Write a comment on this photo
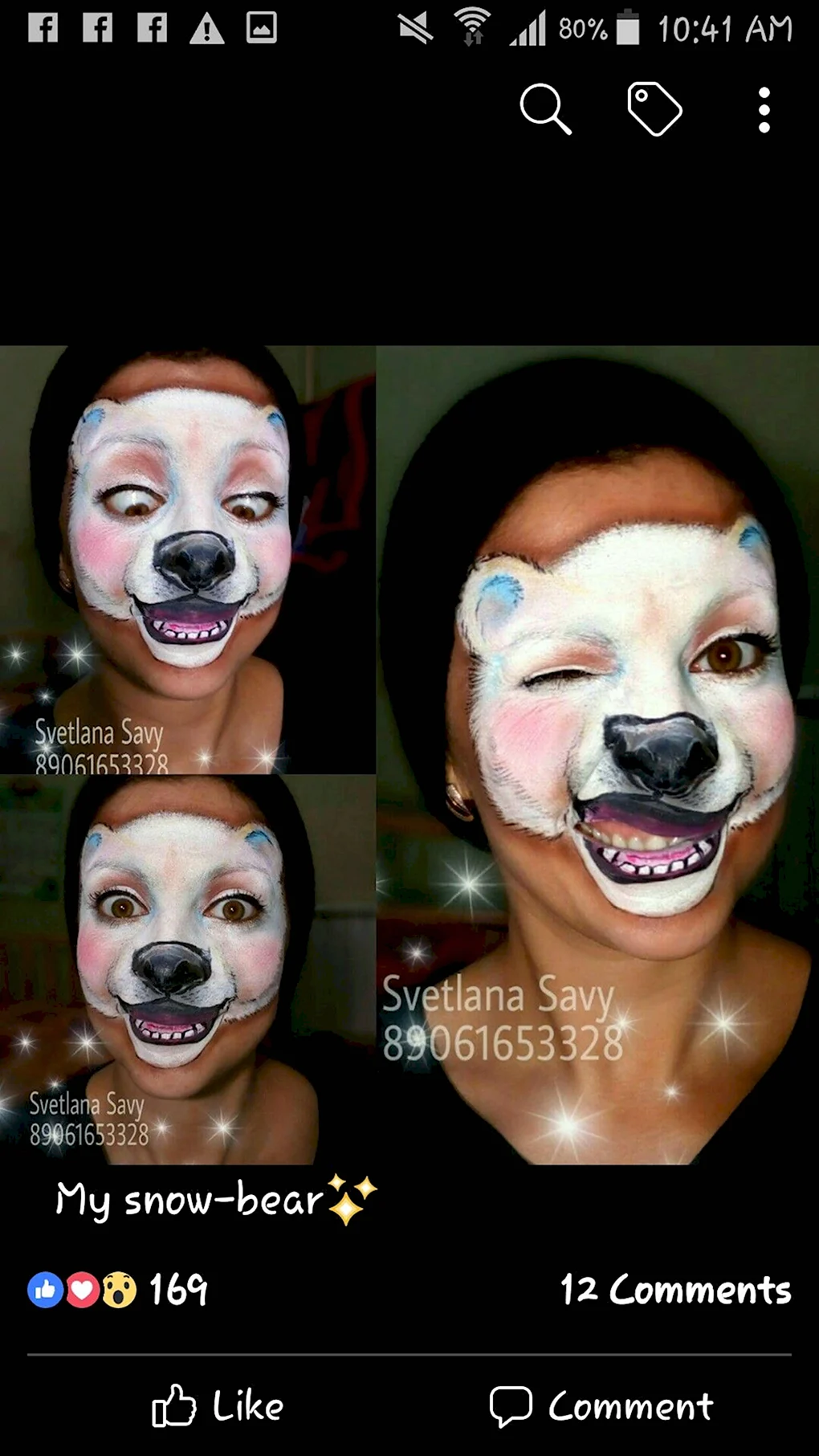The width and height of the screenshot is (819, 1456). [601, 1406]
